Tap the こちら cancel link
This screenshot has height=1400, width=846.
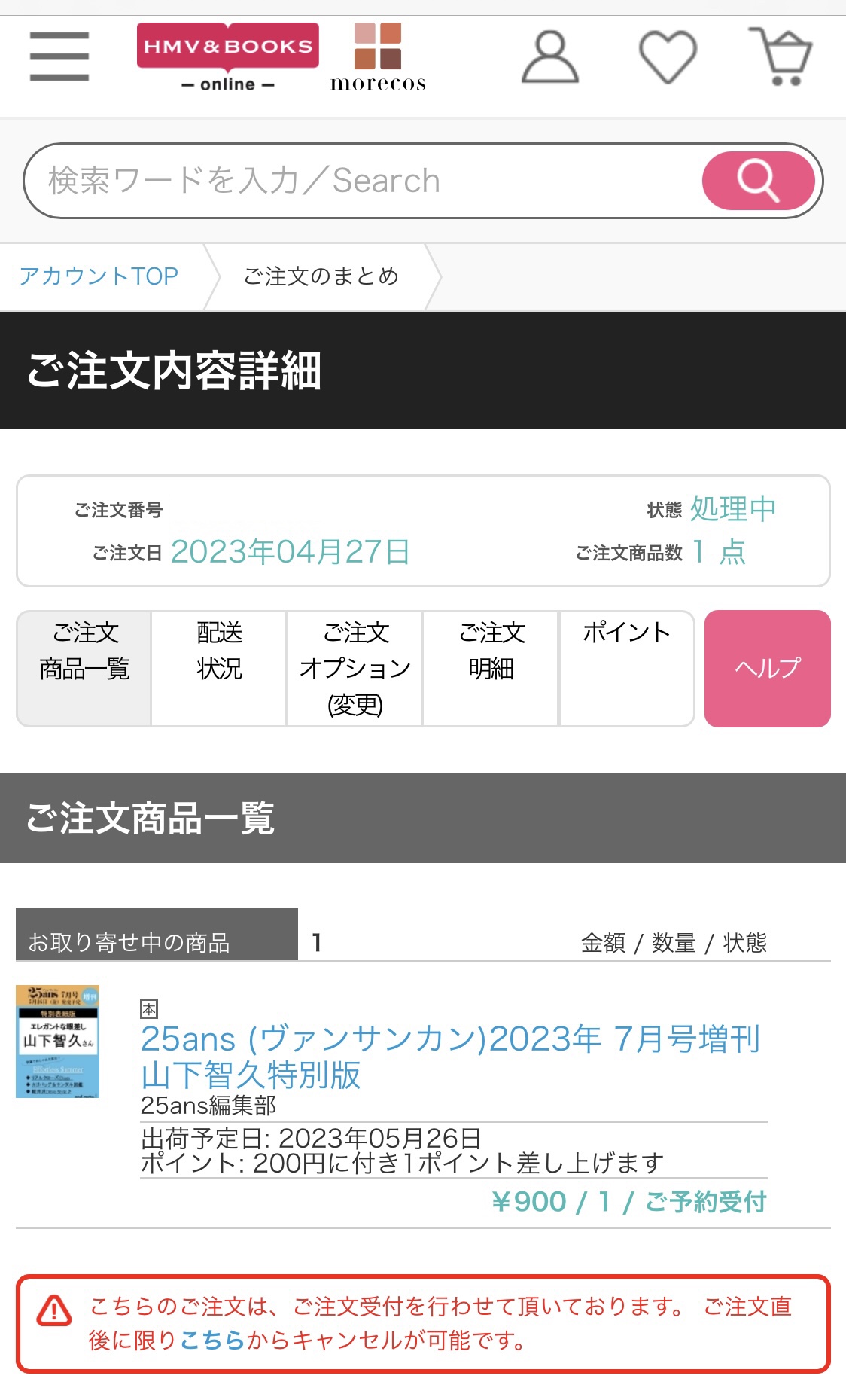pos(212,1341)
